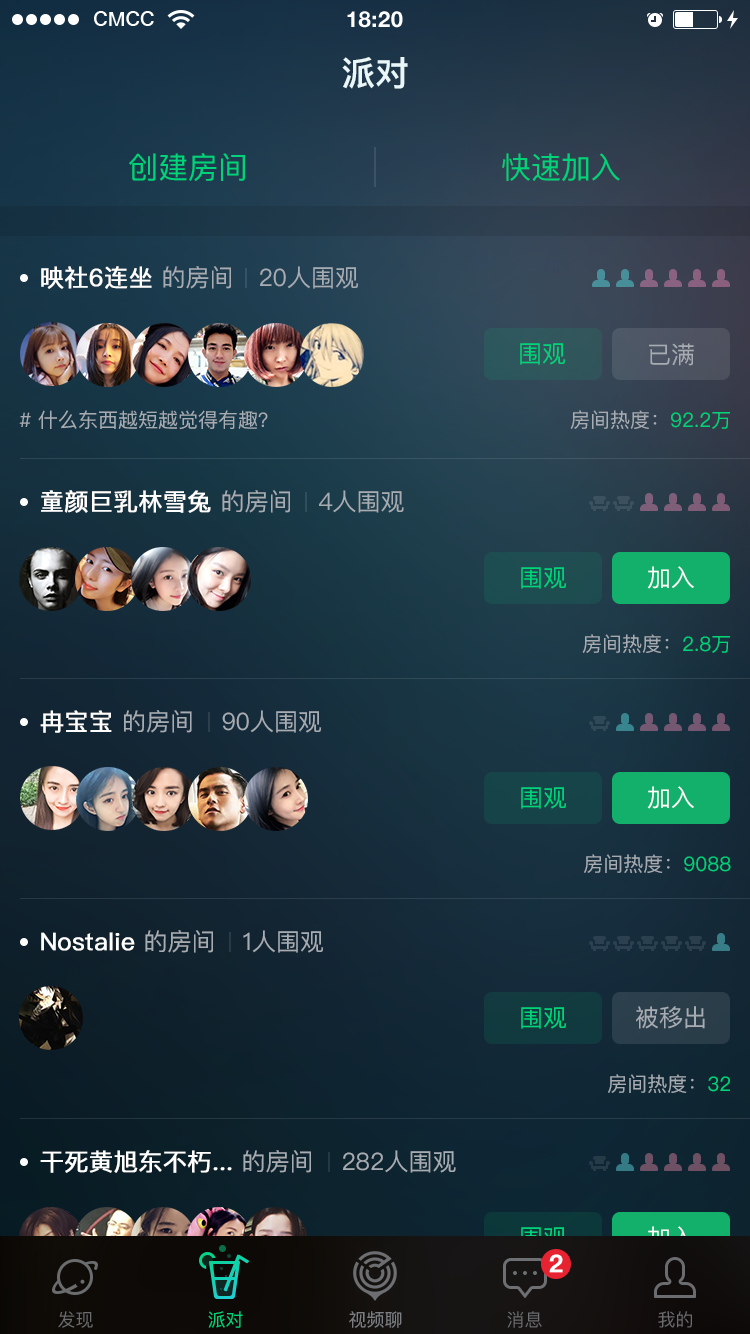Screen dimensions: 750x1334
Task: Click 围观 for 映社6连坐's room
Action: pyautogui.click(x=542, y=354)
